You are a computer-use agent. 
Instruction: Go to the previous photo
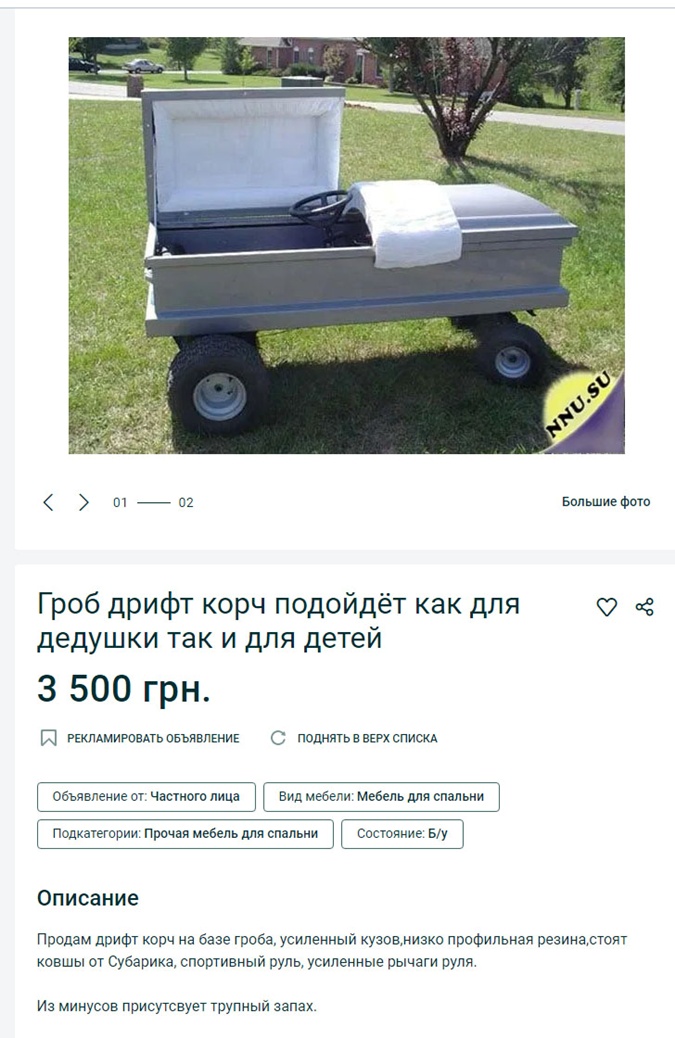(48, 502)
